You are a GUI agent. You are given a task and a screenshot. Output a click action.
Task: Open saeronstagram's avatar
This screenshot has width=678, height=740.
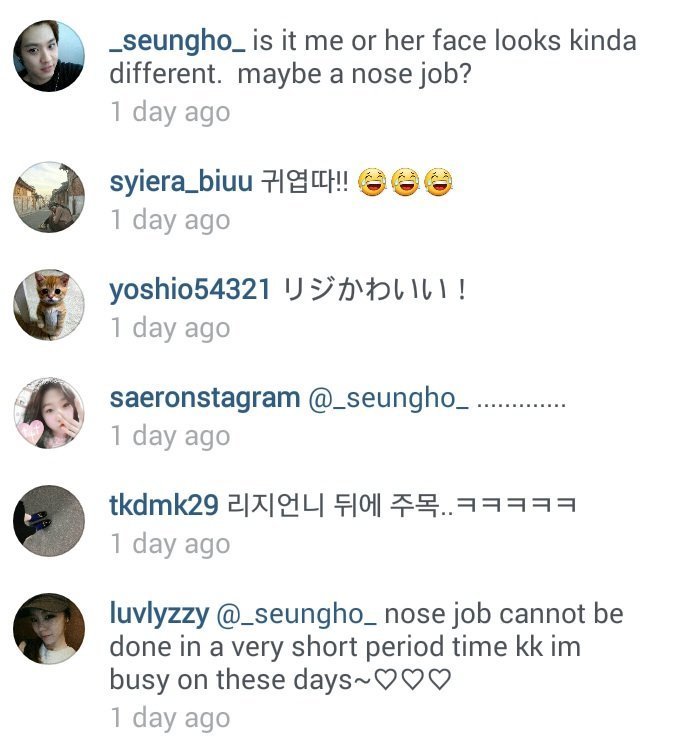[x=48, y=412]
